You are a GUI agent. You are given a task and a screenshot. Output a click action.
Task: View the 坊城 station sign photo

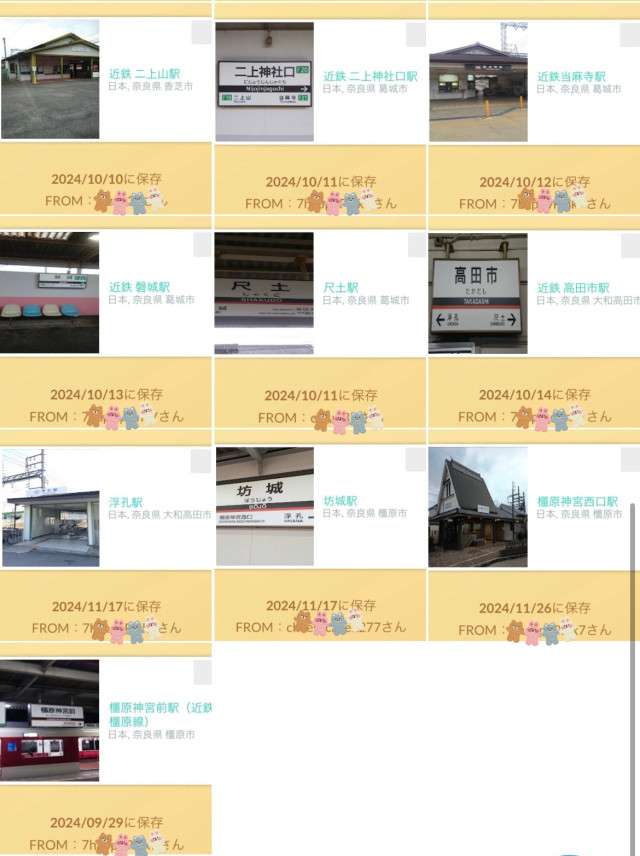264,506
